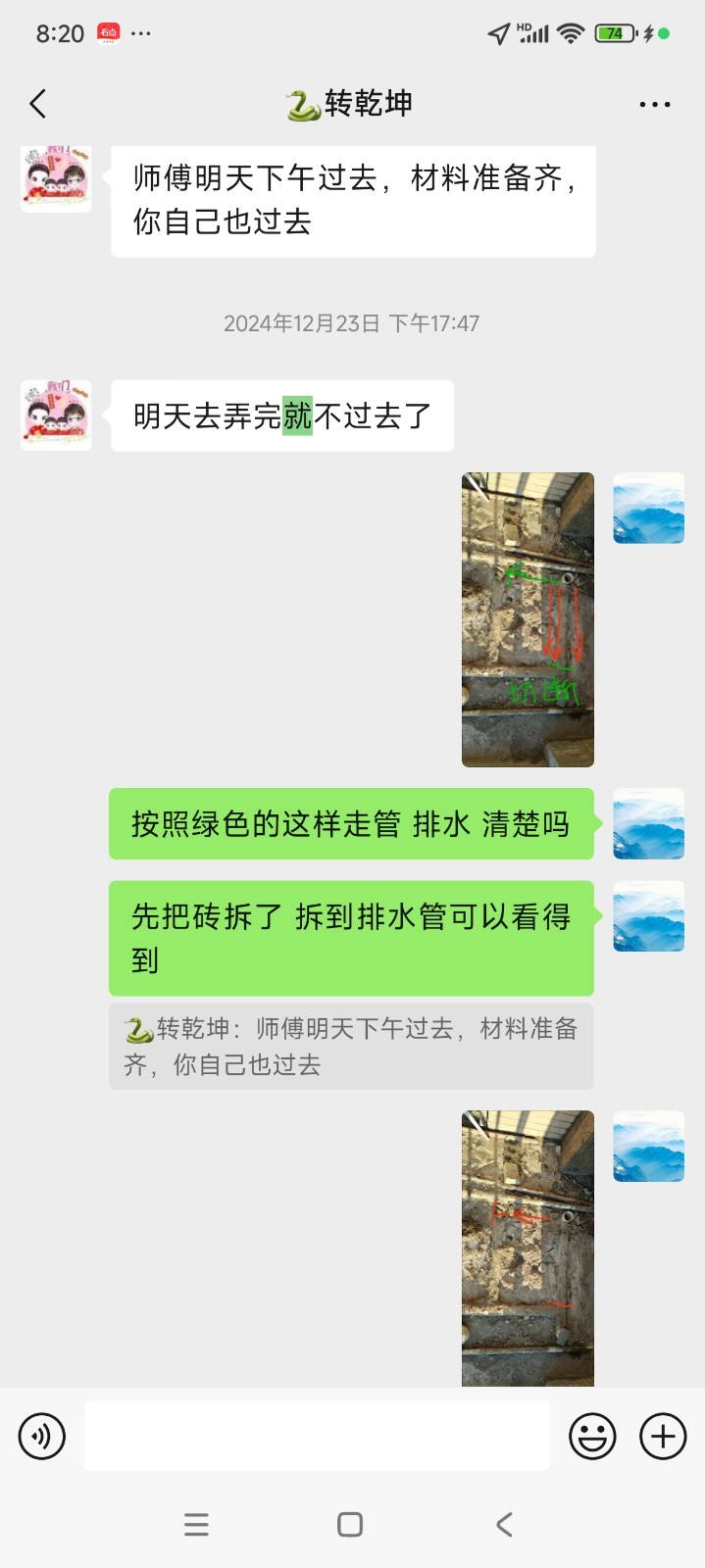Focus the message text field
The width and height of the screenshot is (705, 1568).
[x=317, y=1436]
